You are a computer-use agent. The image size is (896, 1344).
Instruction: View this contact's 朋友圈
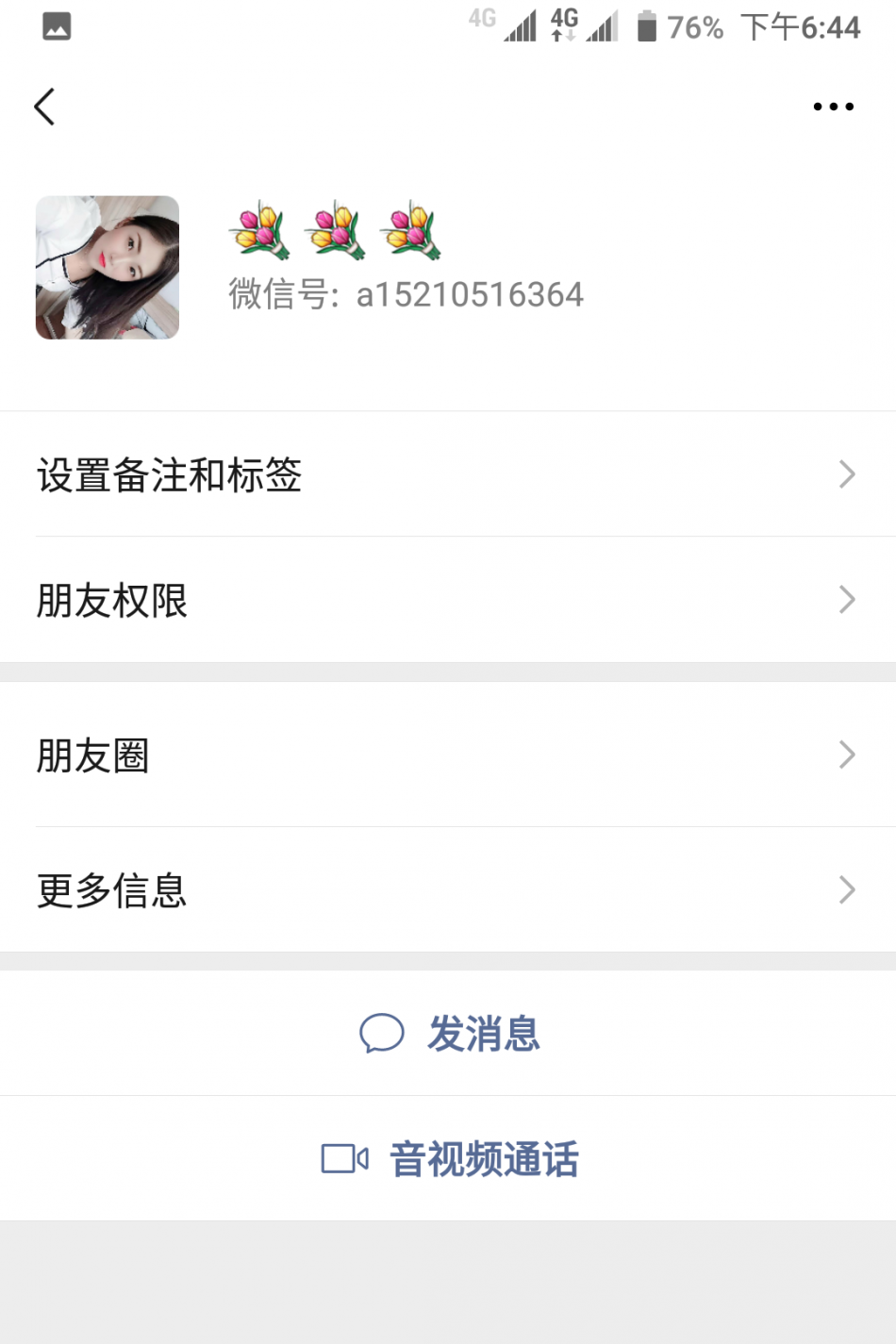click(448, 755)
